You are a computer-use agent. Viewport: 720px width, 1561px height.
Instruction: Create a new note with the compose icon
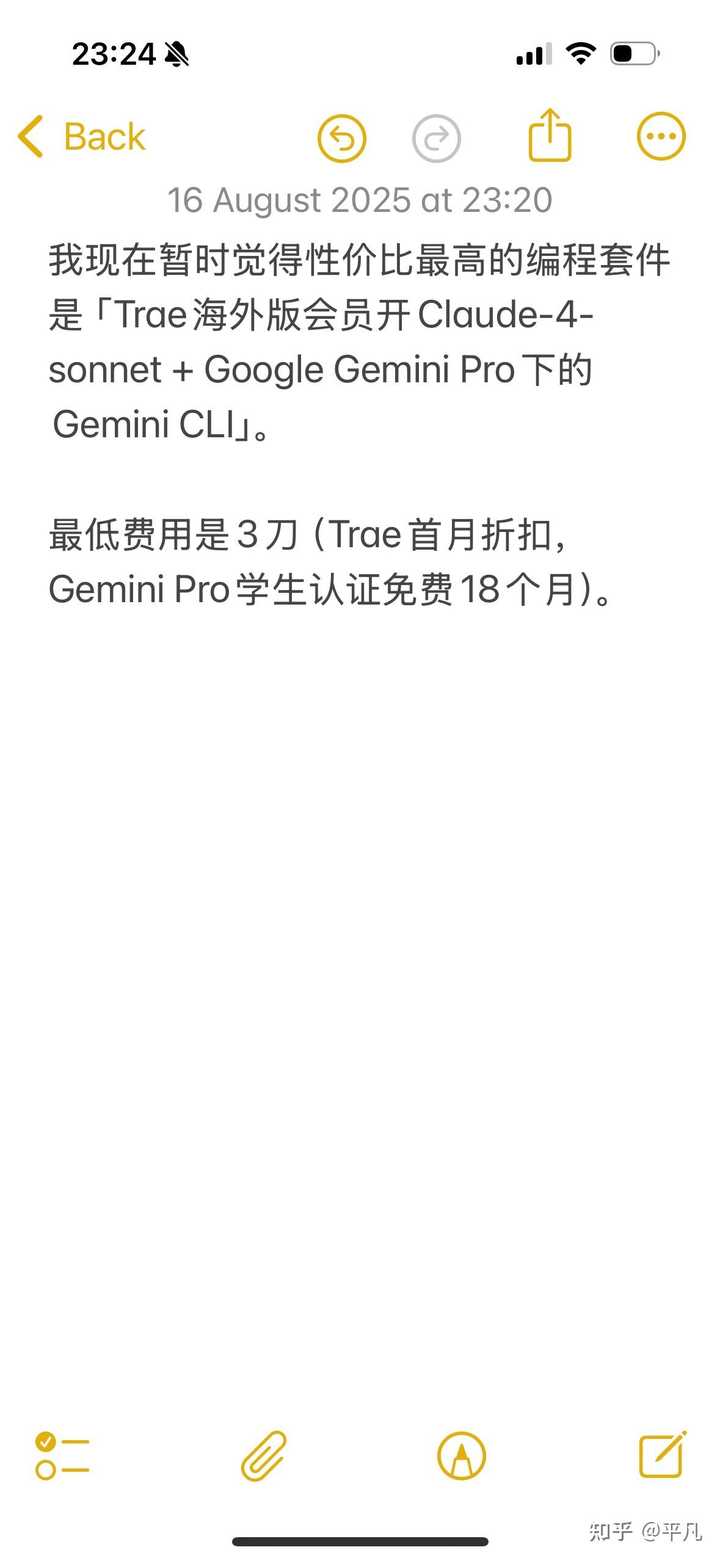659,1457
